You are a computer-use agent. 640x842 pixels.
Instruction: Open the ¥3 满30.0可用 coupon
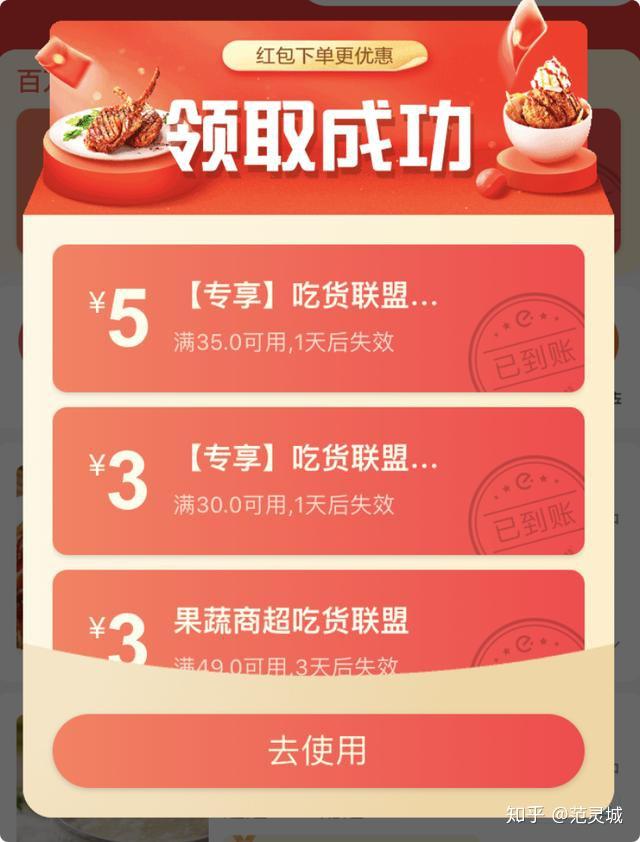click(x=318, y=481)
